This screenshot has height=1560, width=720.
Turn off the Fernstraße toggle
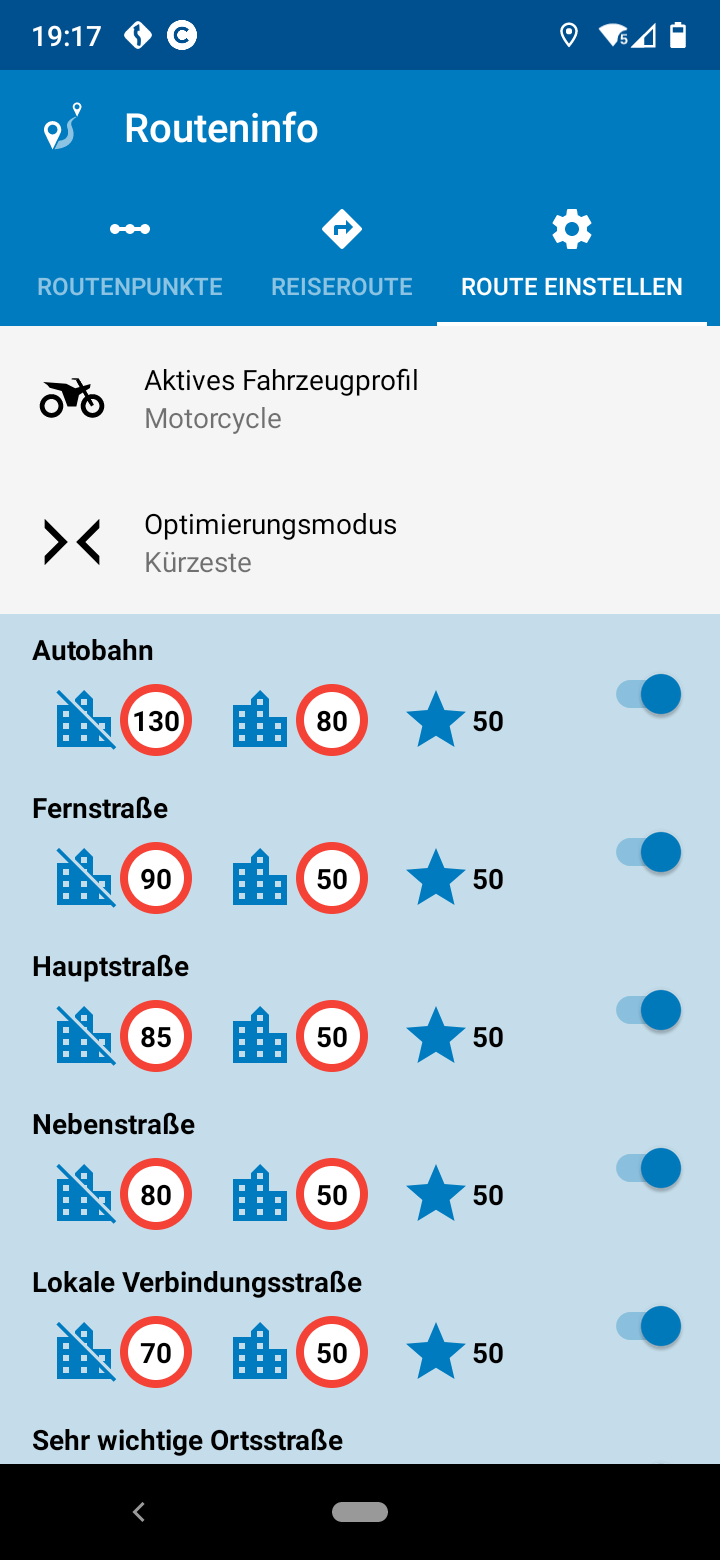(x=649, y=852)
